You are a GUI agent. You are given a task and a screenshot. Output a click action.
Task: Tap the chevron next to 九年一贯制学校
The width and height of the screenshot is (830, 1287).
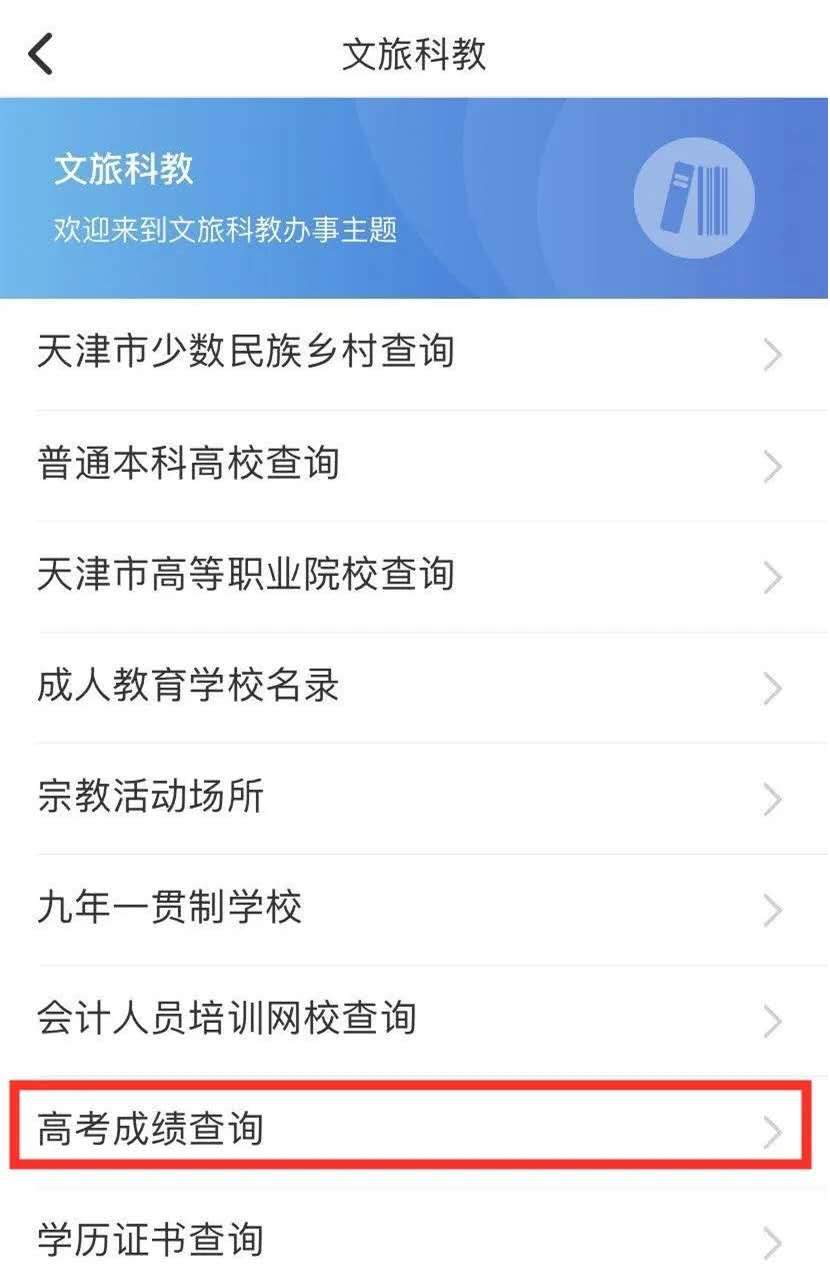tap(770, 909)
